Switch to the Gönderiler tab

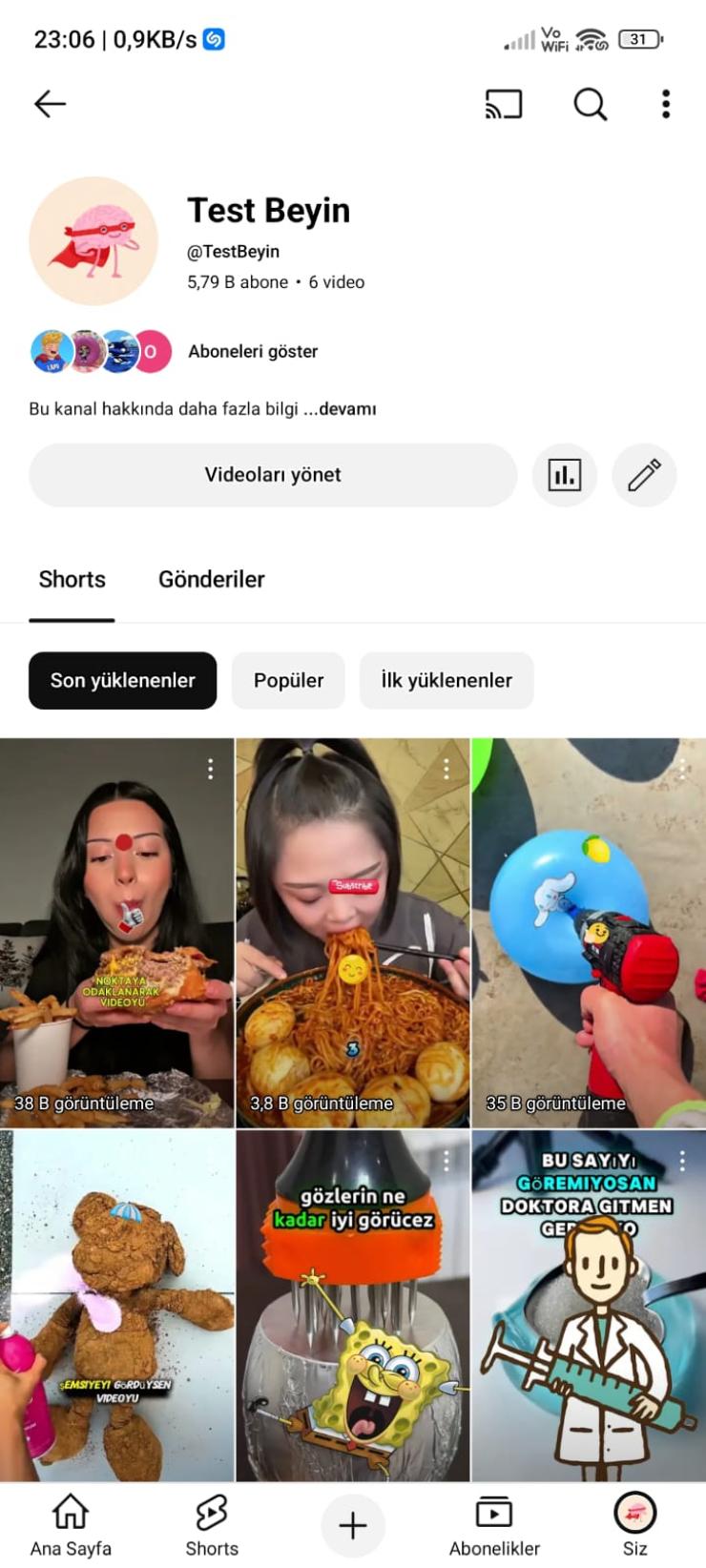point(211,579)
